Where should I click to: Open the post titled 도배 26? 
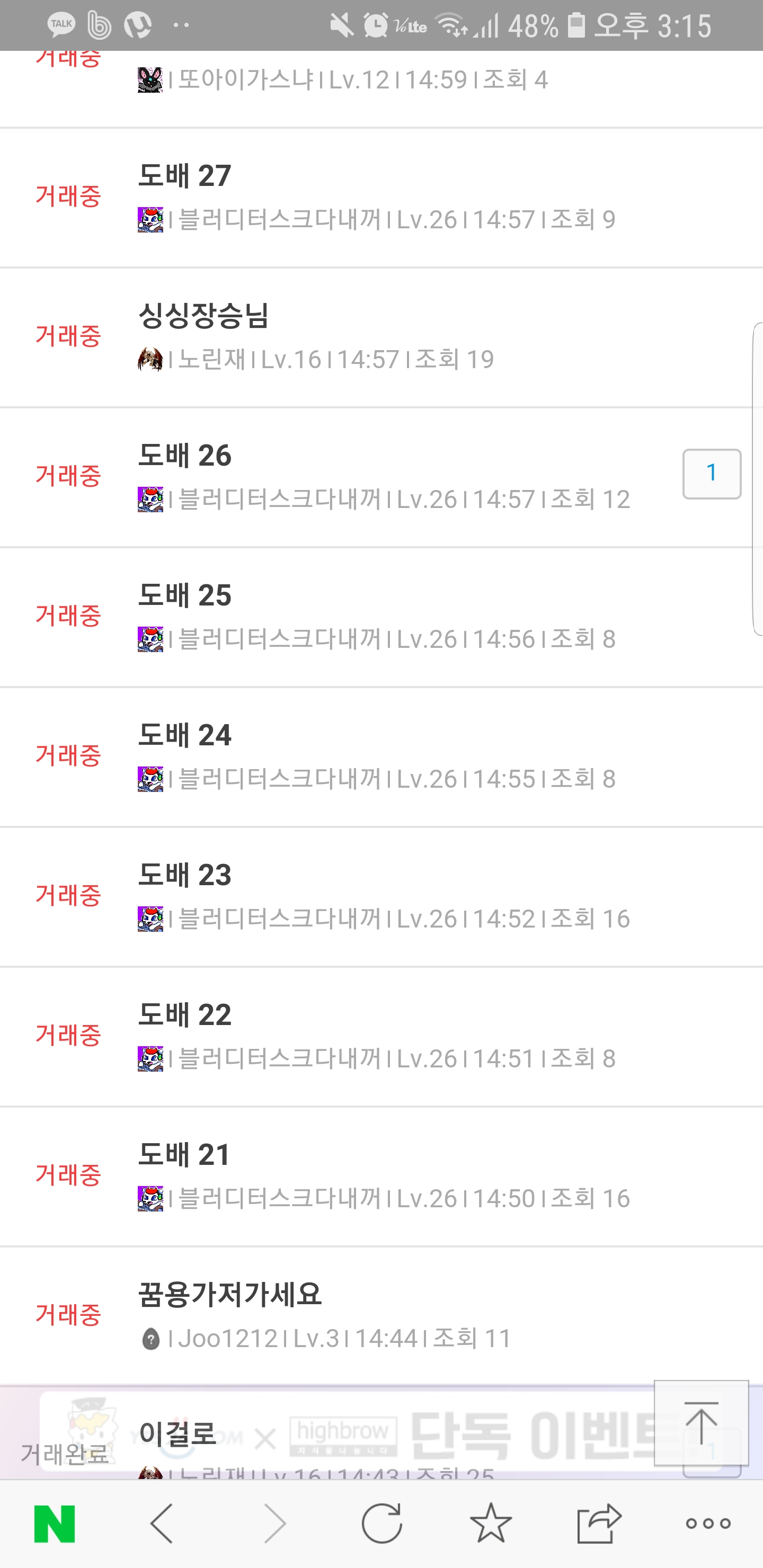point(185,456)
